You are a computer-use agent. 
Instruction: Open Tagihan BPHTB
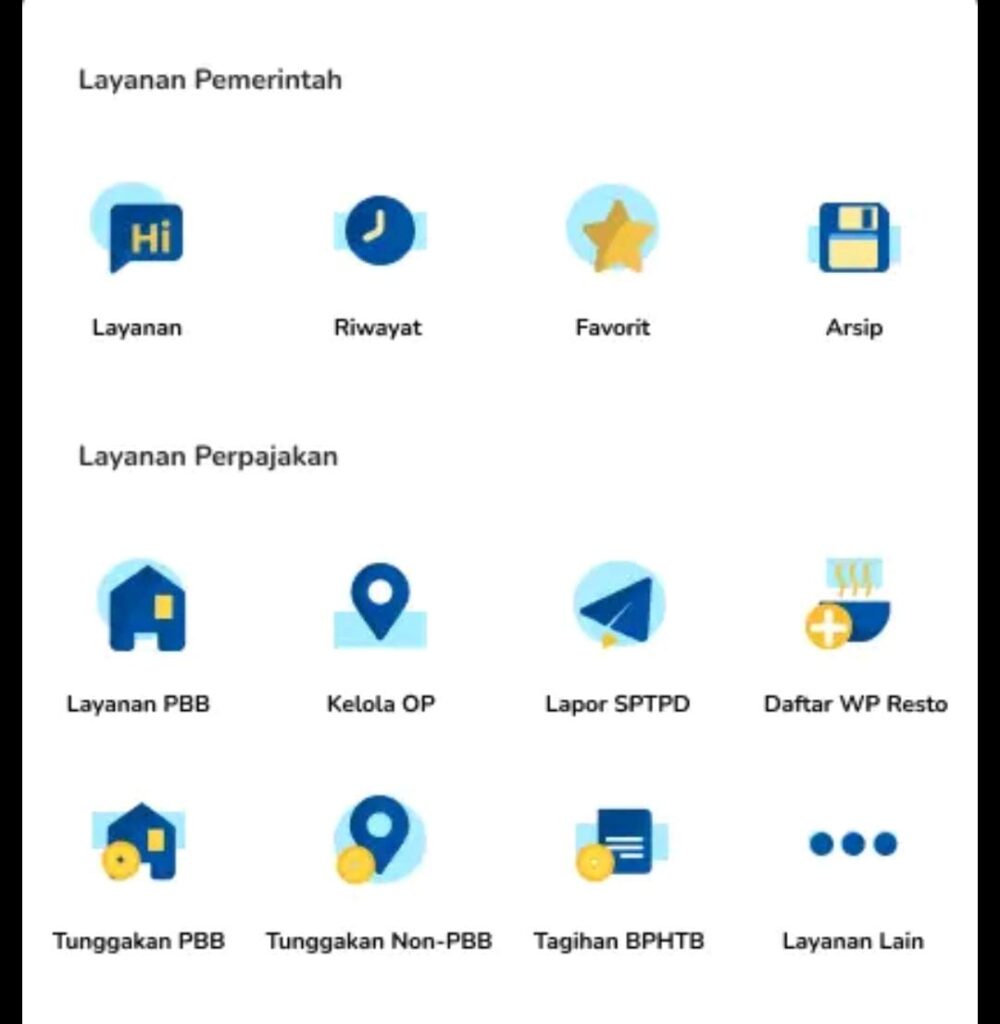[618, 844]
